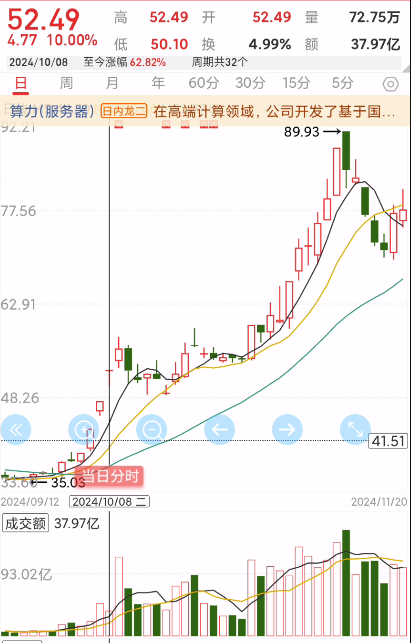Switch to the 日 daily chart tab
The width and height of the screenshot is (411, 643).
tap(21, 84)
